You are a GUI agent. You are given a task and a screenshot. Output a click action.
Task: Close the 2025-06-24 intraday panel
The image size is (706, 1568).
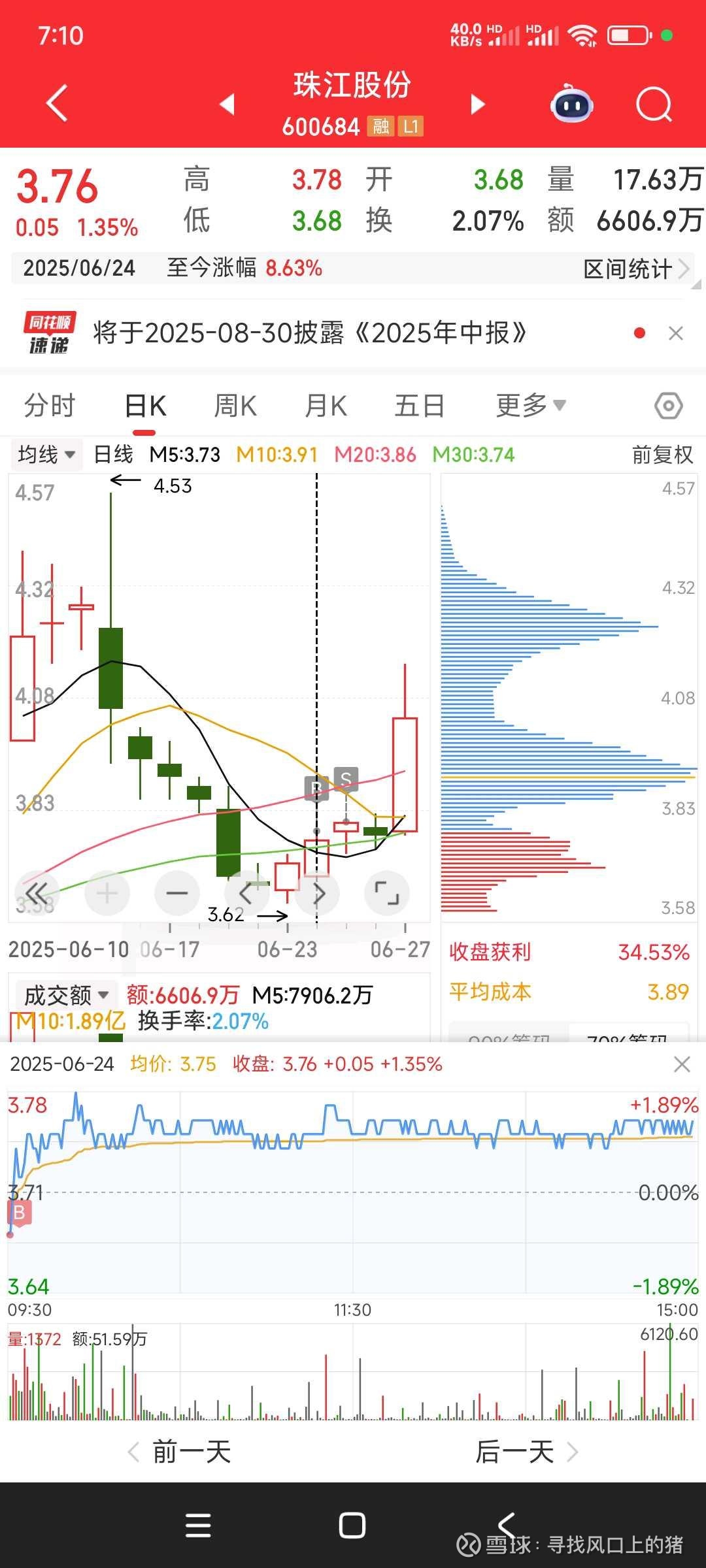tap(682, 1064)
